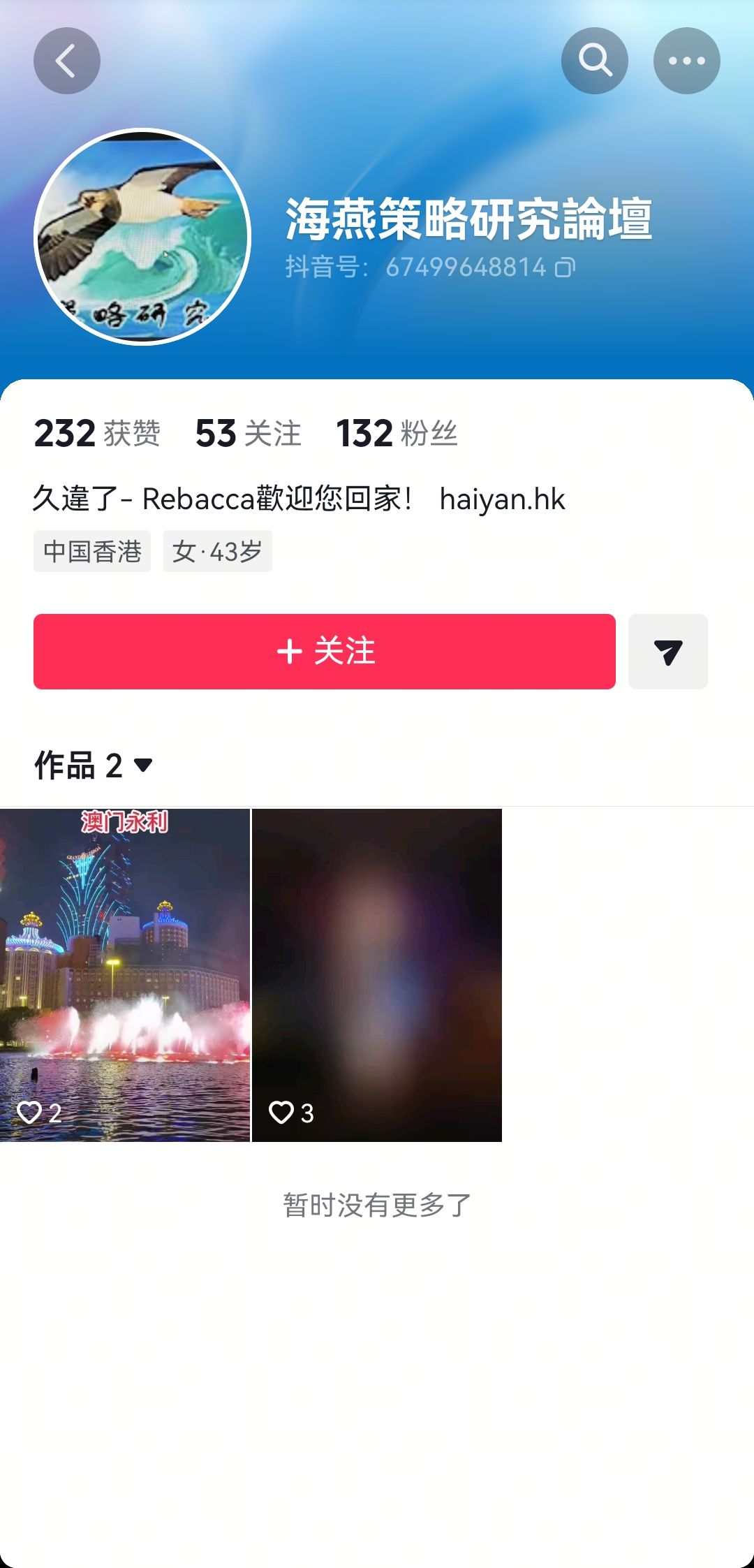View the 53 关注 following list
The image size is (754, 1568).
tap(248, 433)
